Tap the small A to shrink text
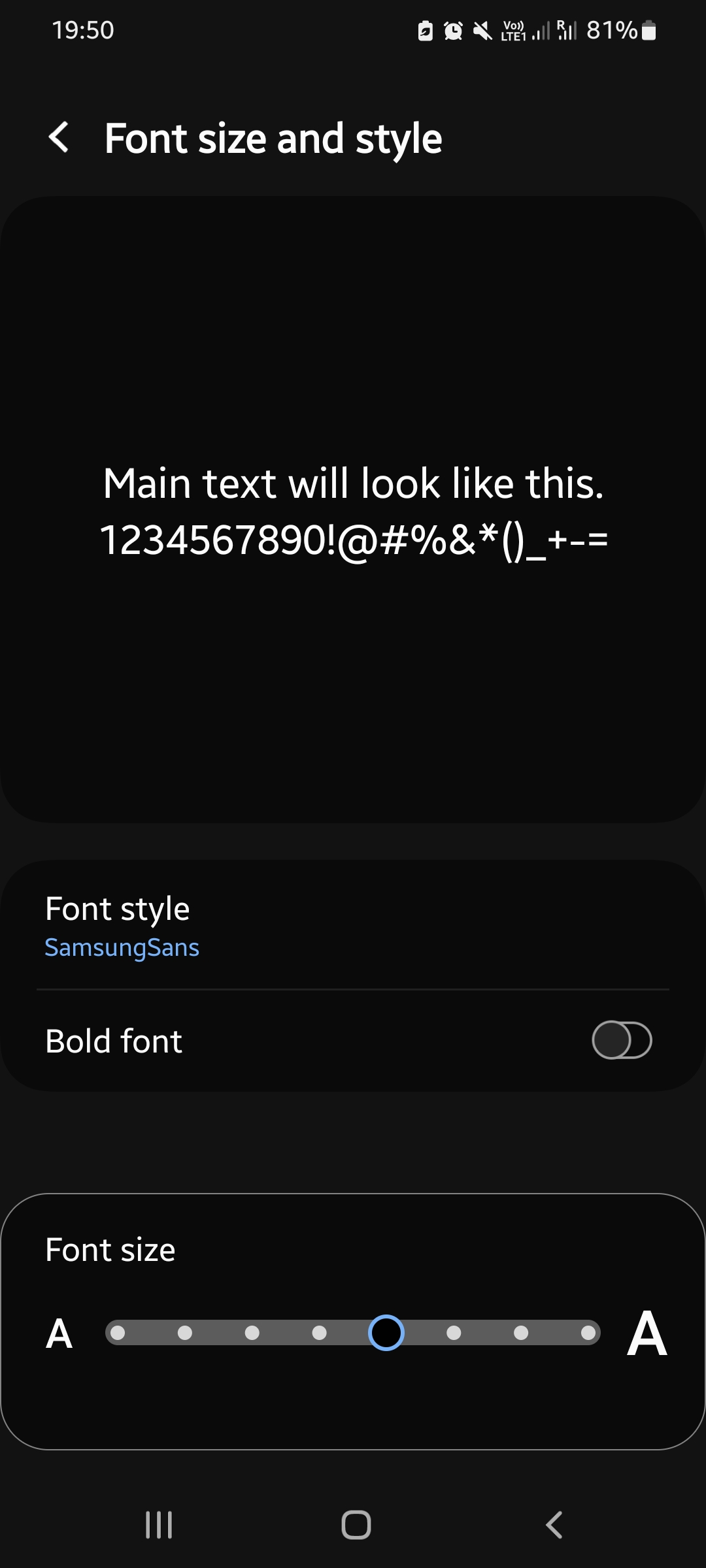Image resolution: width=706 pixels, height=1568 pixels. tap(59, 1333)
